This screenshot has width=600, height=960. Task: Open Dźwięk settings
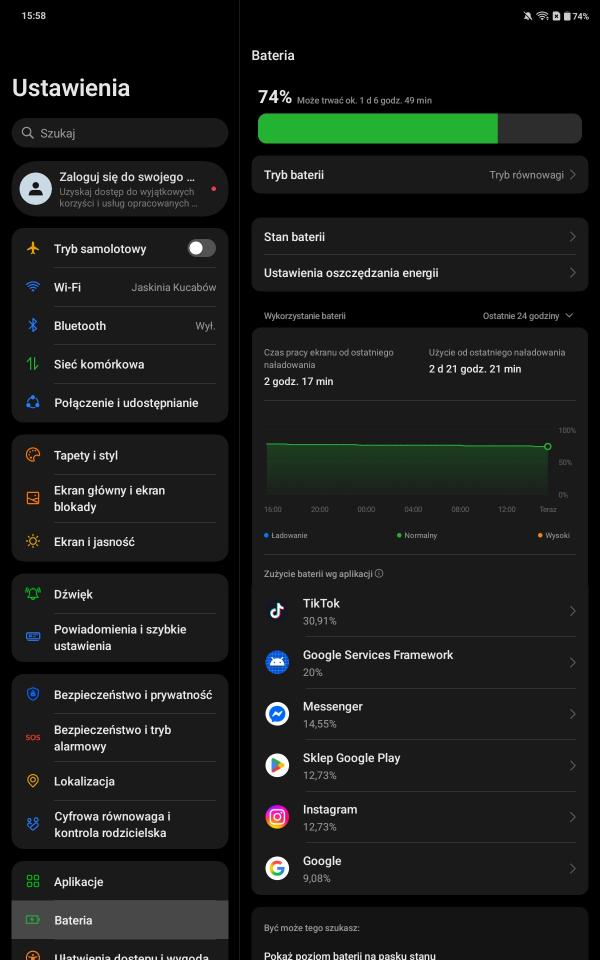point(120,594)
